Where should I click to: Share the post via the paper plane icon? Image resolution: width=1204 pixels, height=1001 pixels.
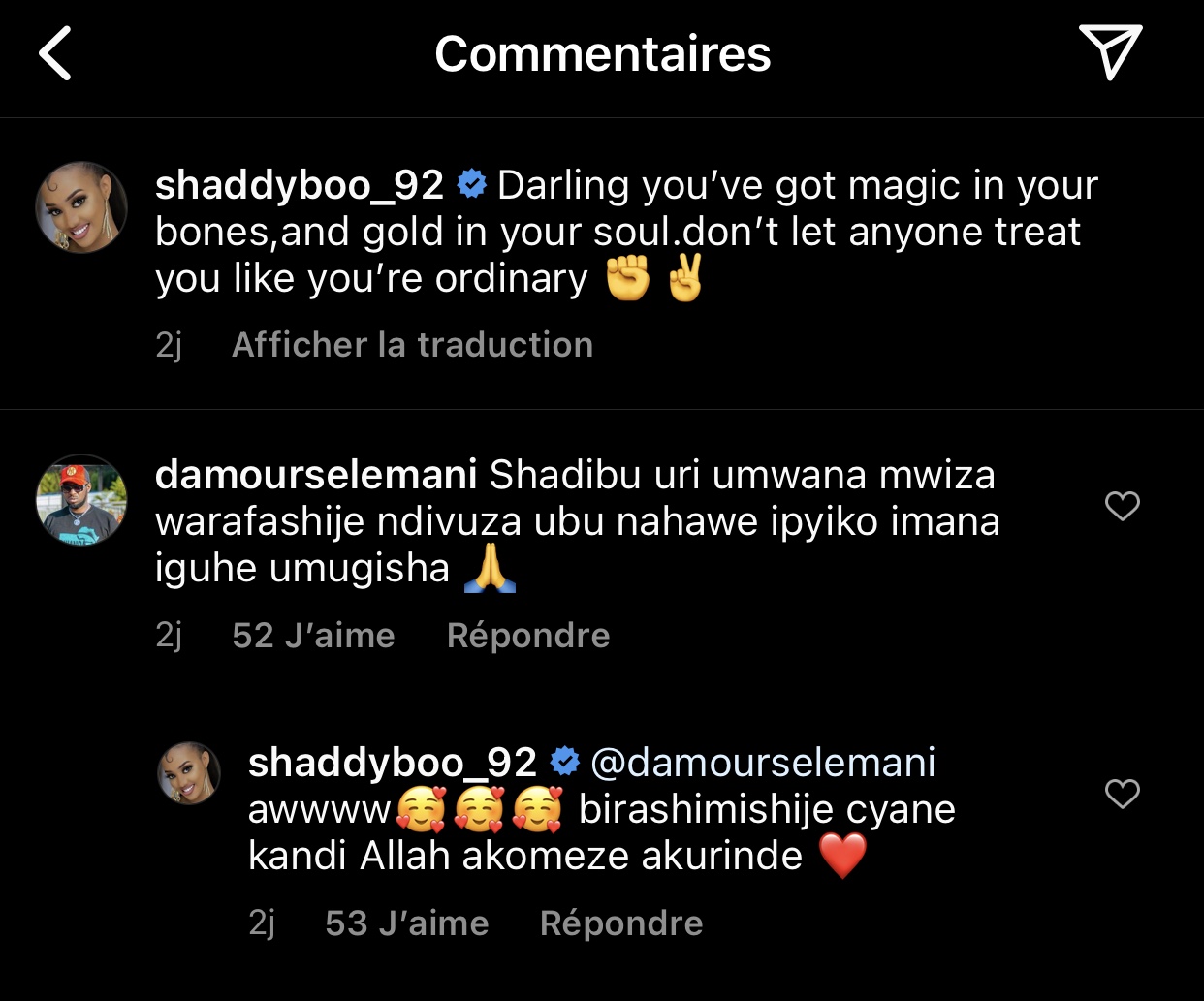tap(1110, 52)
